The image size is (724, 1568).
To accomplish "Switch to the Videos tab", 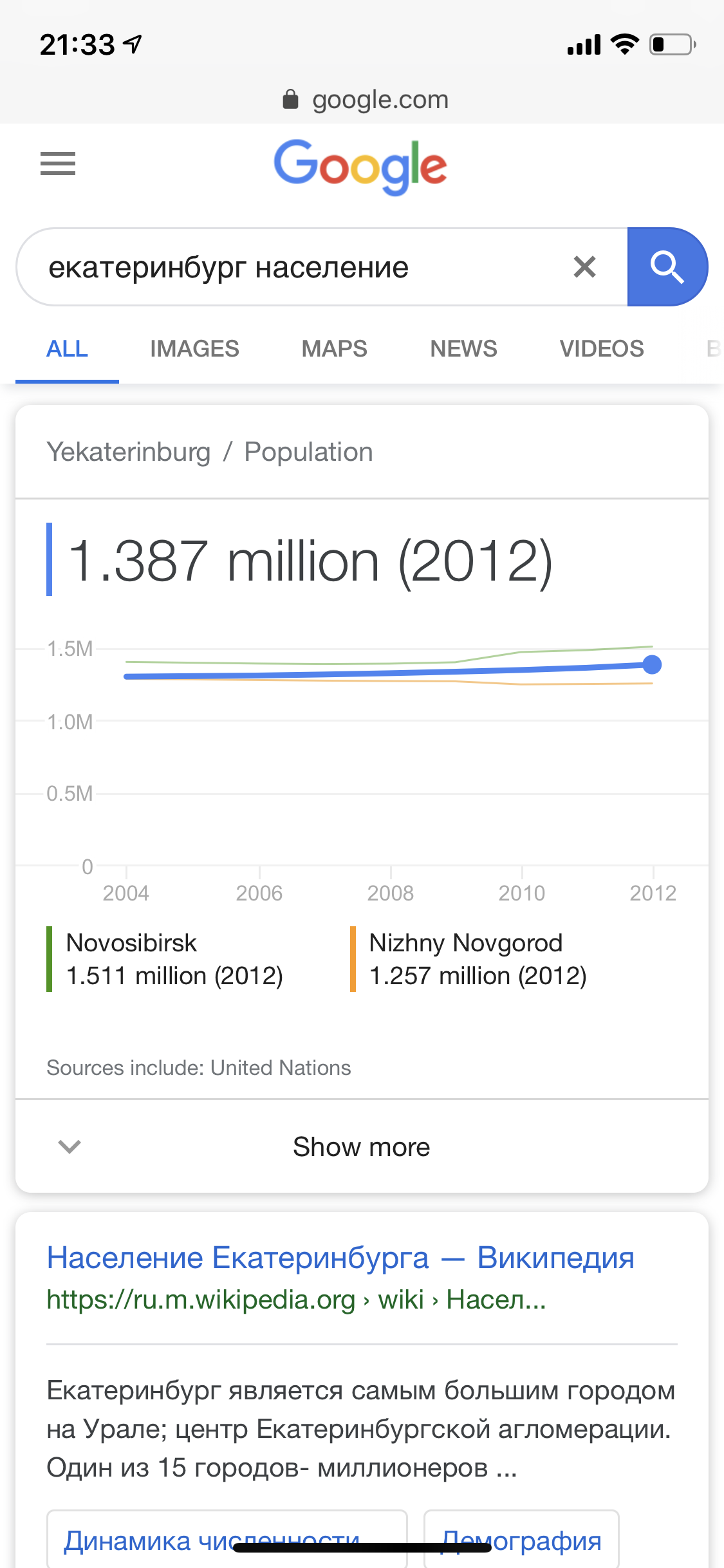I will pos(601,349).
